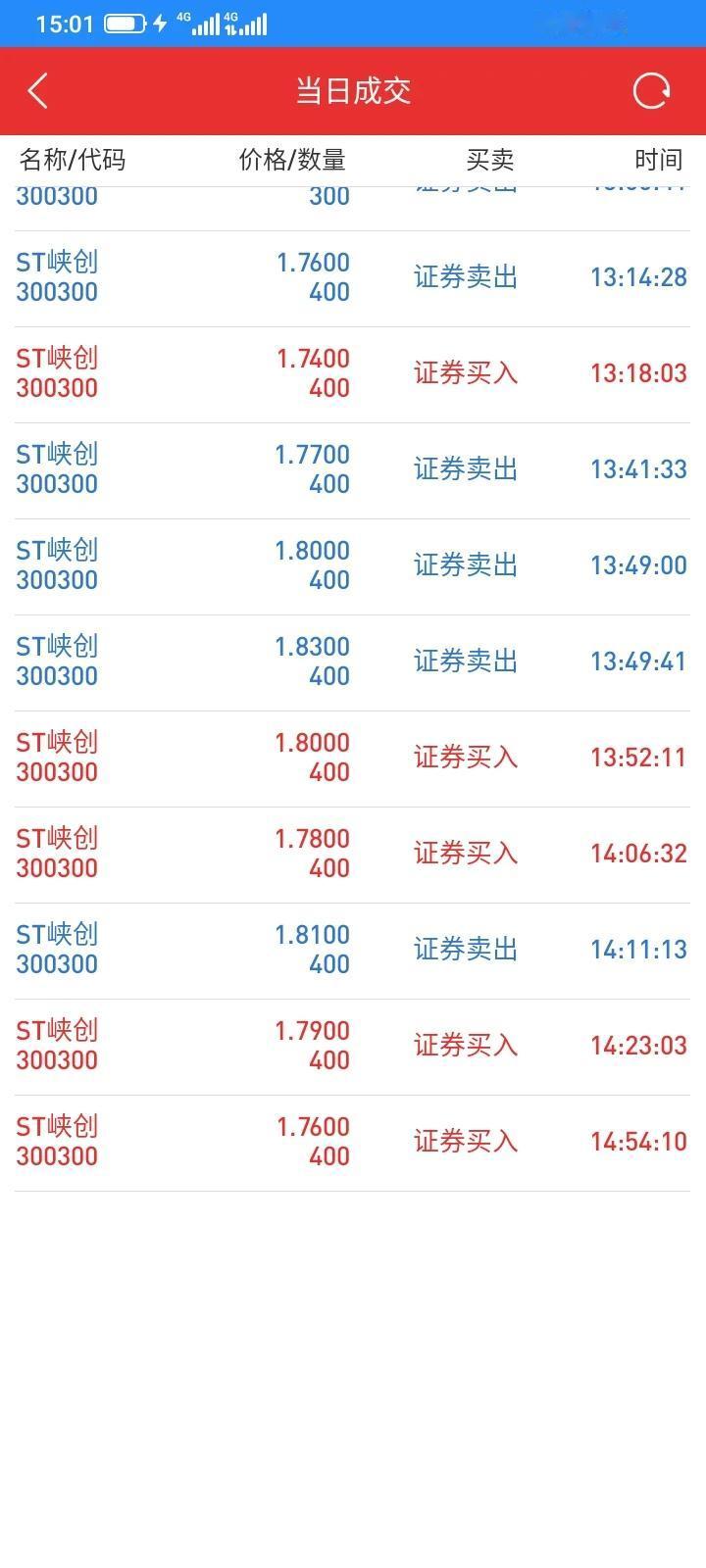View the 14:06:32 buy trade at 1.7800
706x1568 pixels.
[x=353, y=855]
